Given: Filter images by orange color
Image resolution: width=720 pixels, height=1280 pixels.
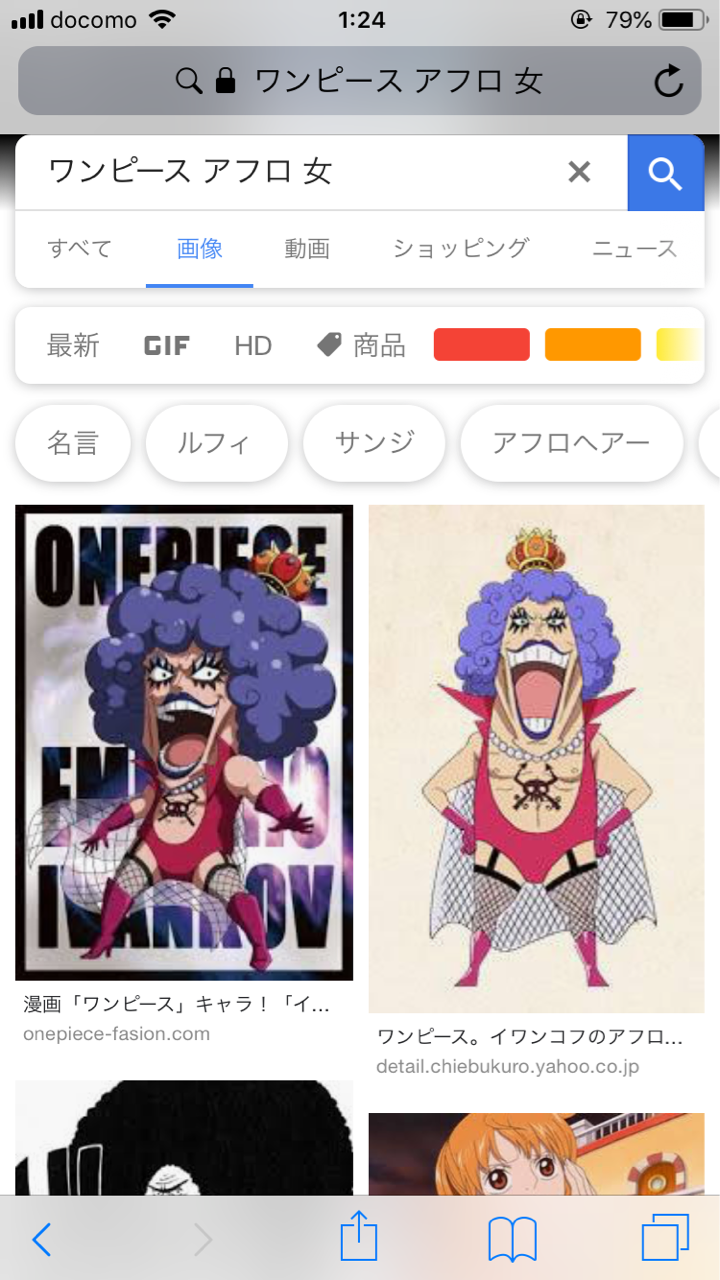Looking at the screenshot, I should (x=592, y=344).
